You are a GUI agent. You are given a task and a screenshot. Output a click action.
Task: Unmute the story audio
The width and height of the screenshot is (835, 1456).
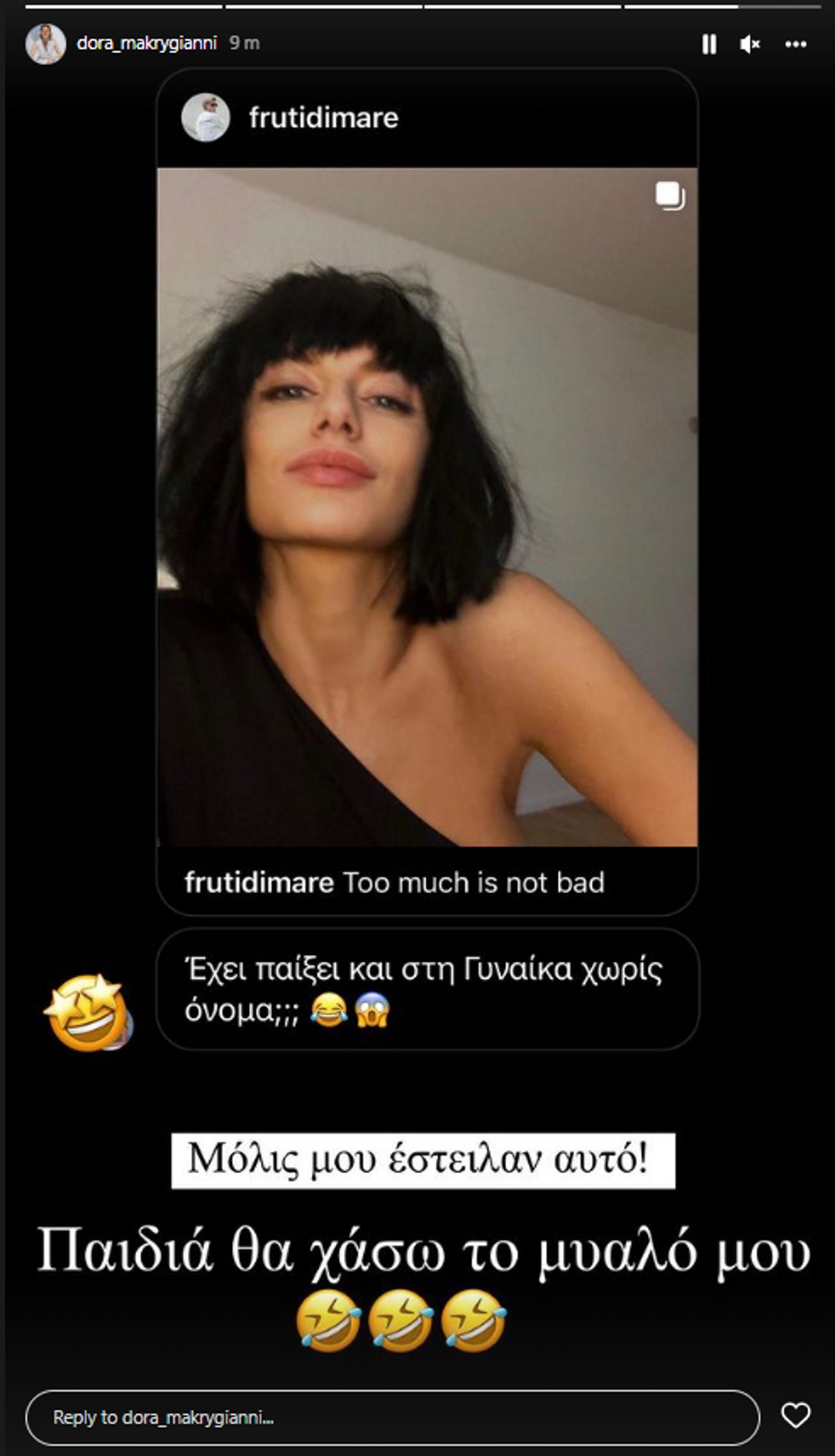point(750,44)
